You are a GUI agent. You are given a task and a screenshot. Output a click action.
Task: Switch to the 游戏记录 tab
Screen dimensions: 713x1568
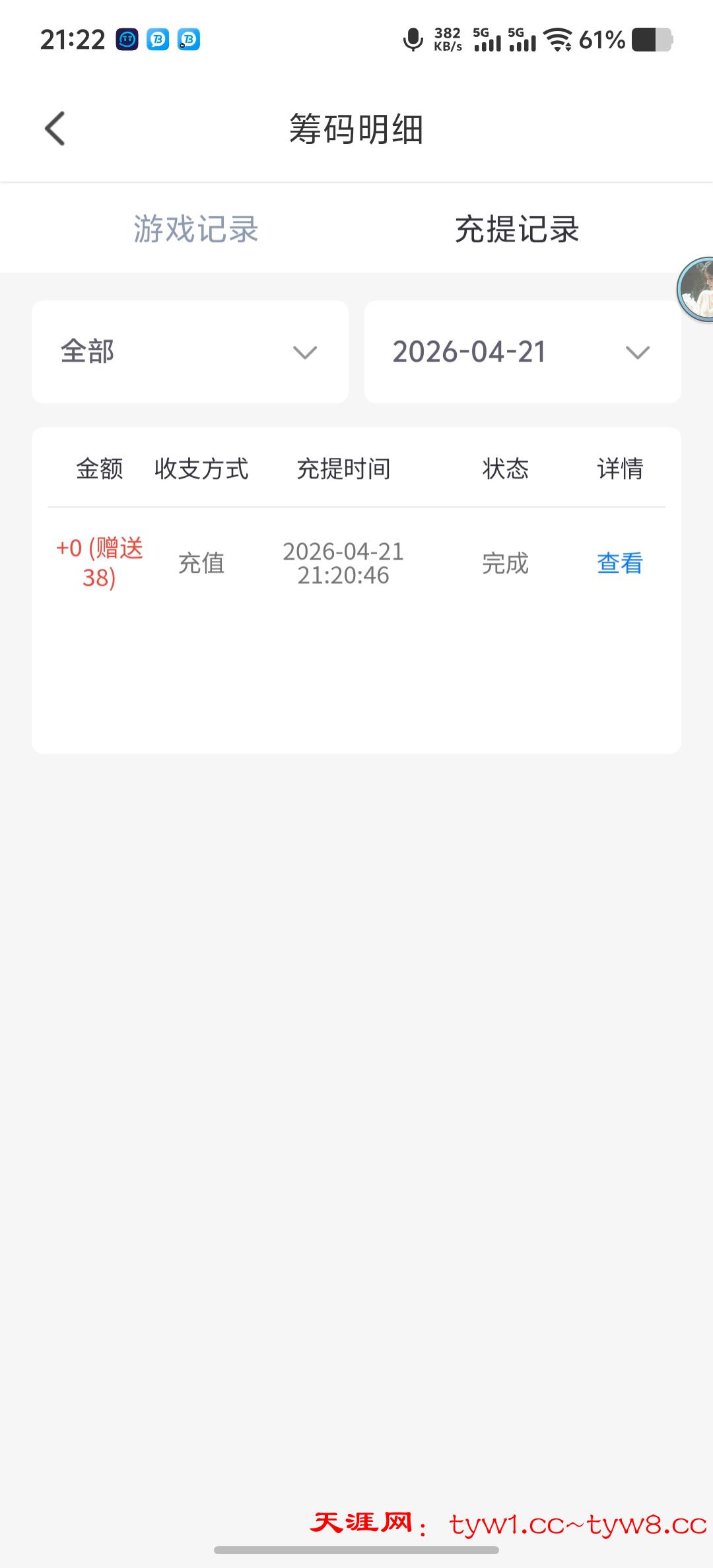coord(196,229)
